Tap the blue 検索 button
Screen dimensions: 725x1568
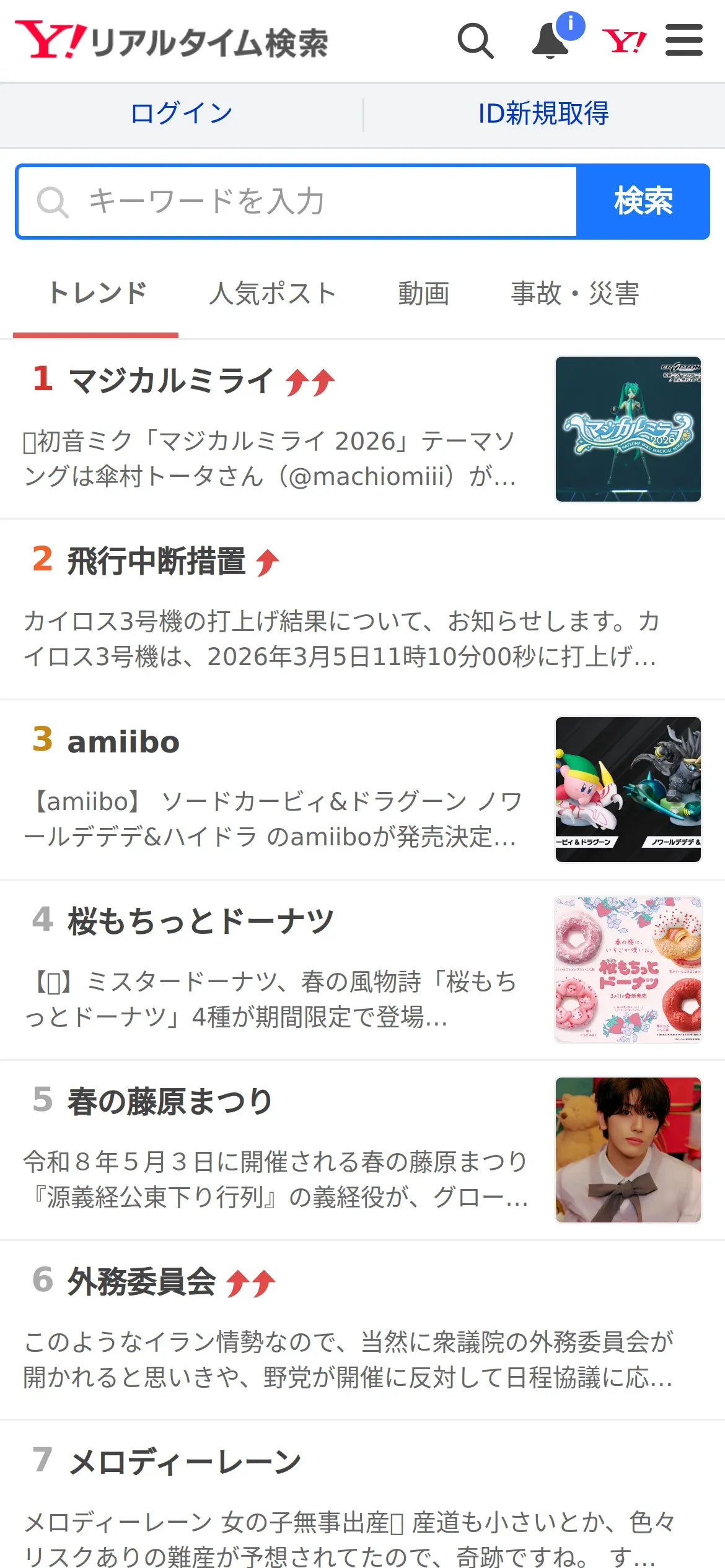click(x=643, y=202)
